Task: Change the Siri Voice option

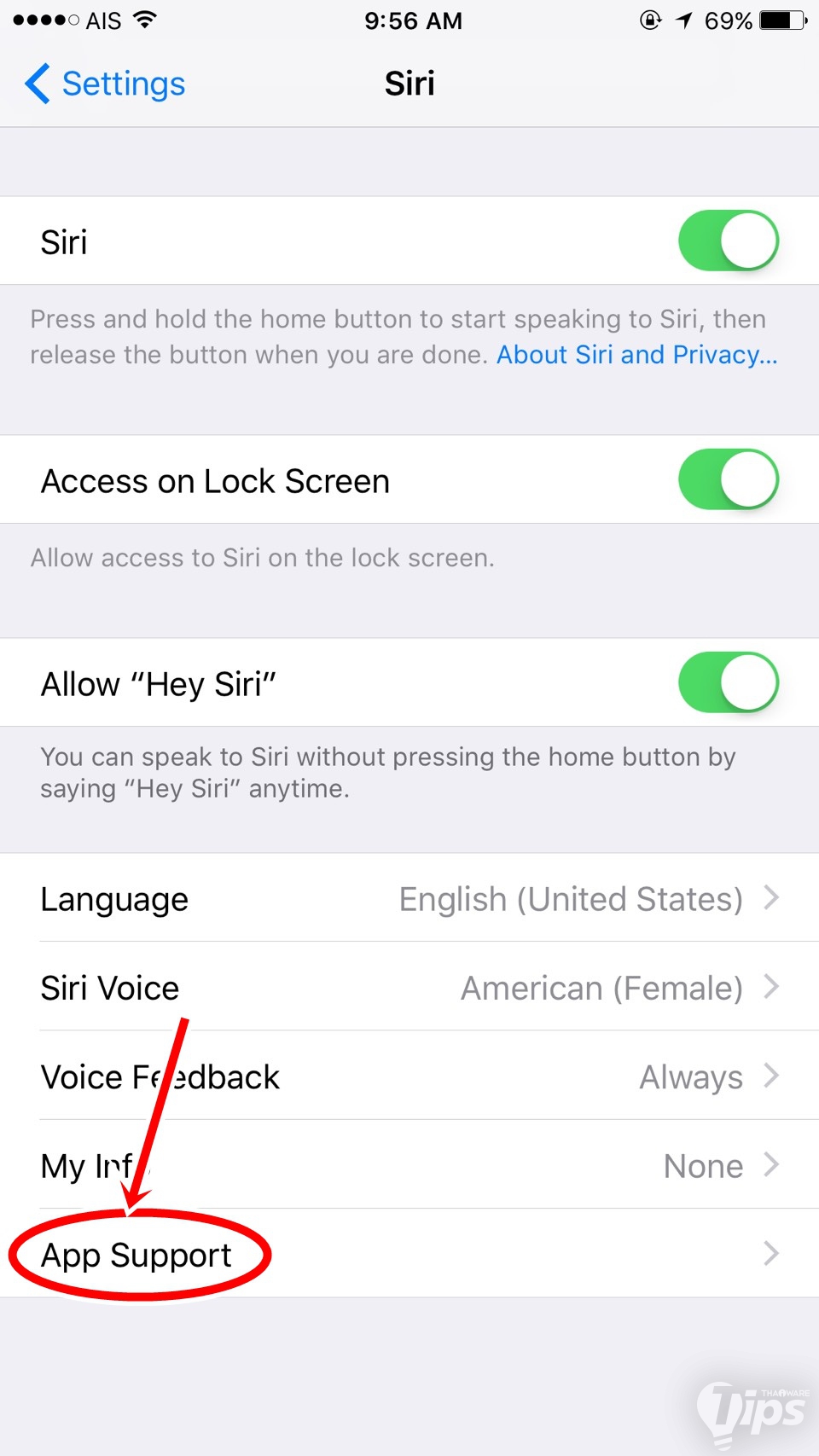Action: pyautogui.click(x=409, y=988)
